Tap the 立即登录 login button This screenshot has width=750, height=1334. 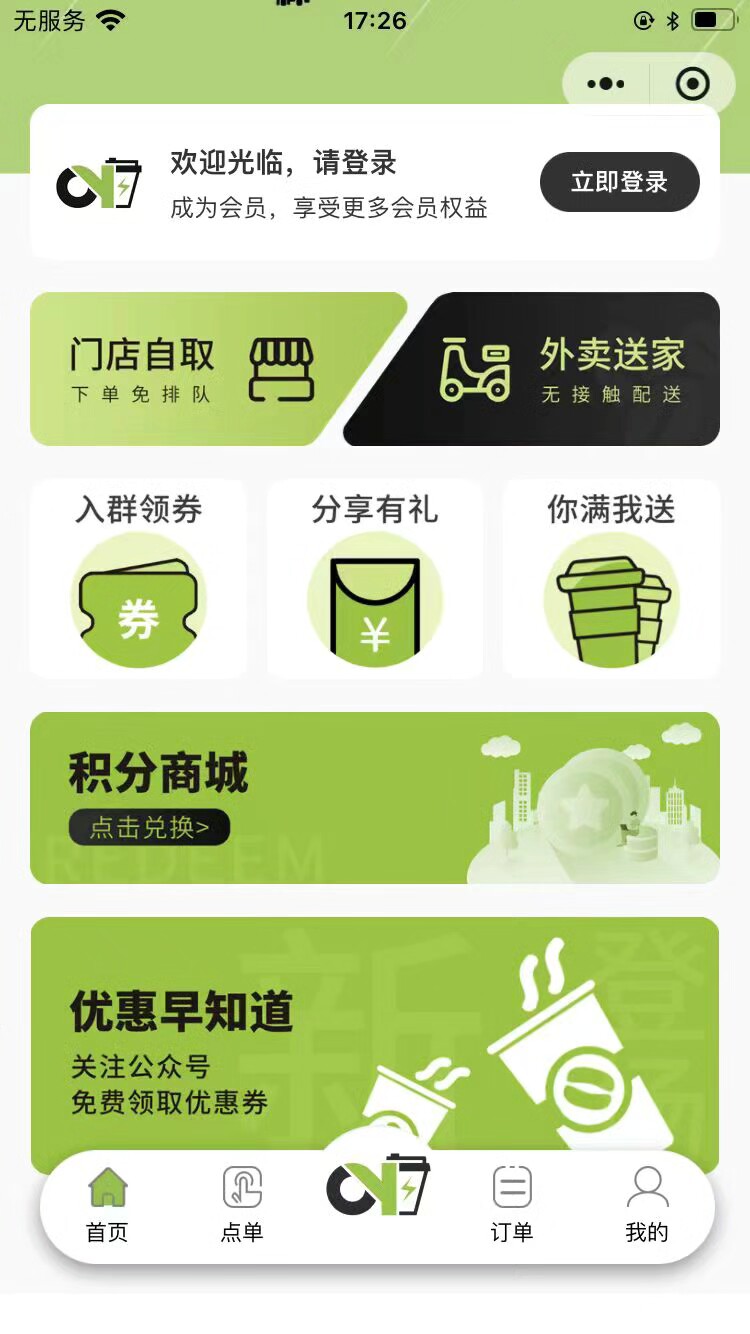click(x=619, y=182)
